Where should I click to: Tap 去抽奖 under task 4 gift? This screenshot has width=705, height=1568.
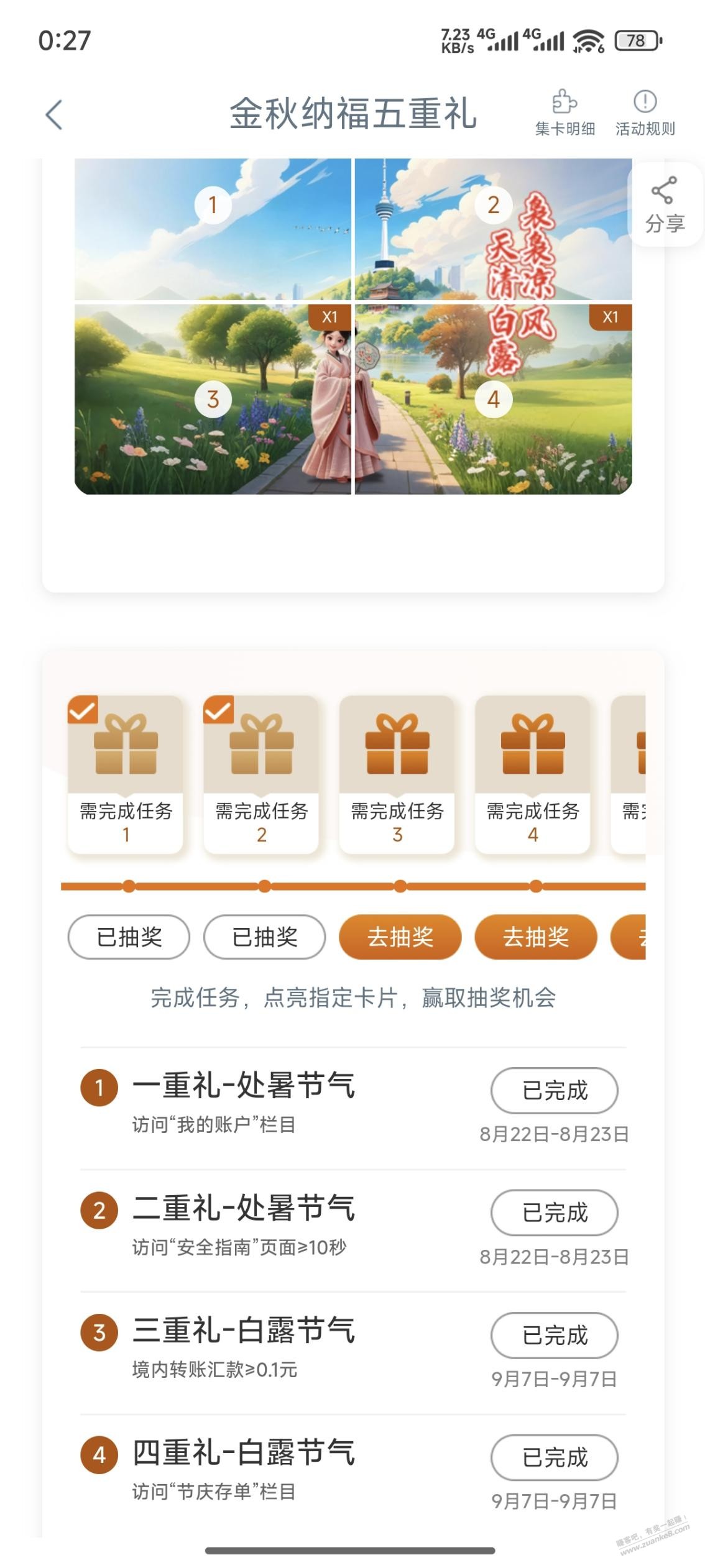tap(535, 937)
